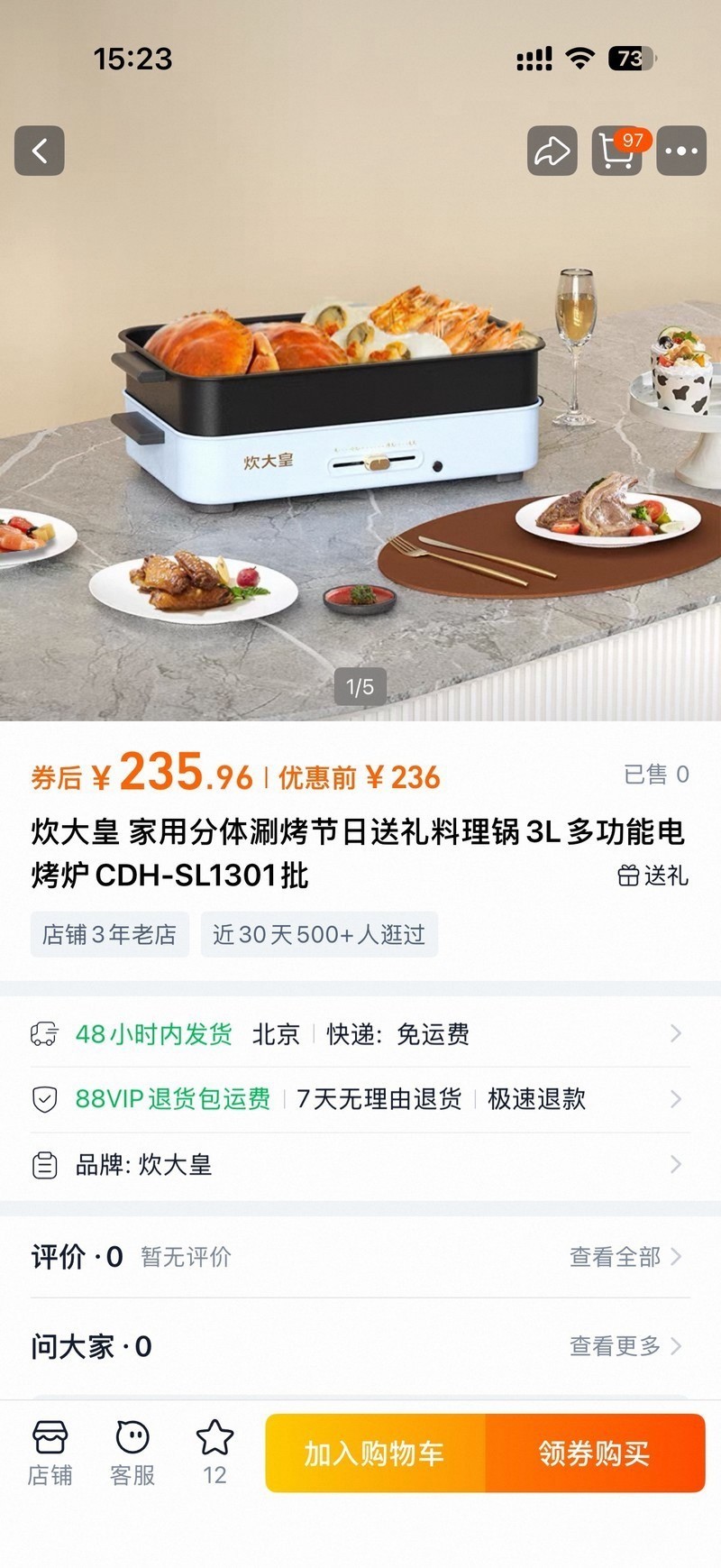Tap the 送礼 gift option
Image resolution: width=721 pixels, height=1568 pixels.
[653, 876]
